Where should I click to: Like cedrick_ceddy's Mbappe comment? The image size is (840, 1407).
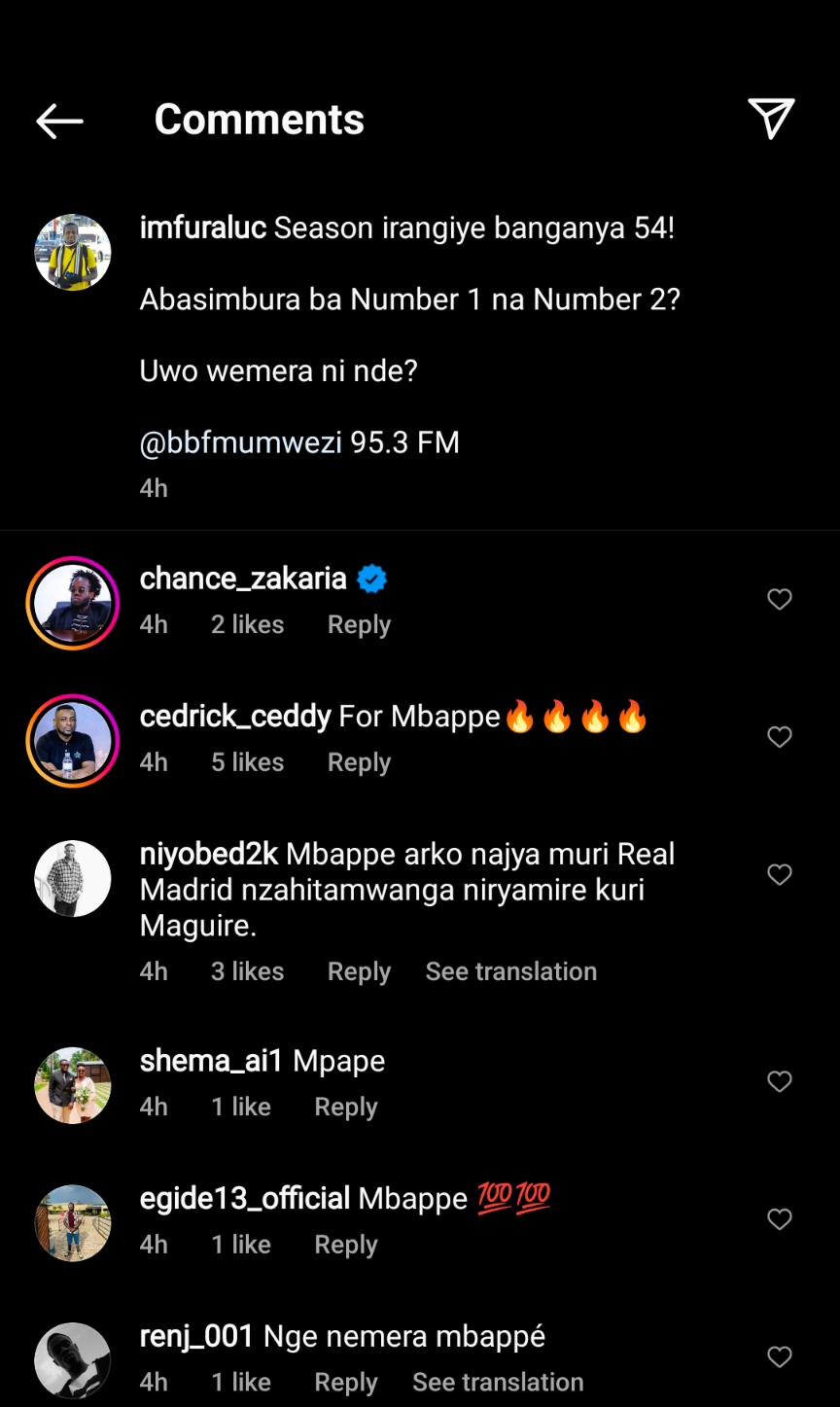[x=780, y=737]
